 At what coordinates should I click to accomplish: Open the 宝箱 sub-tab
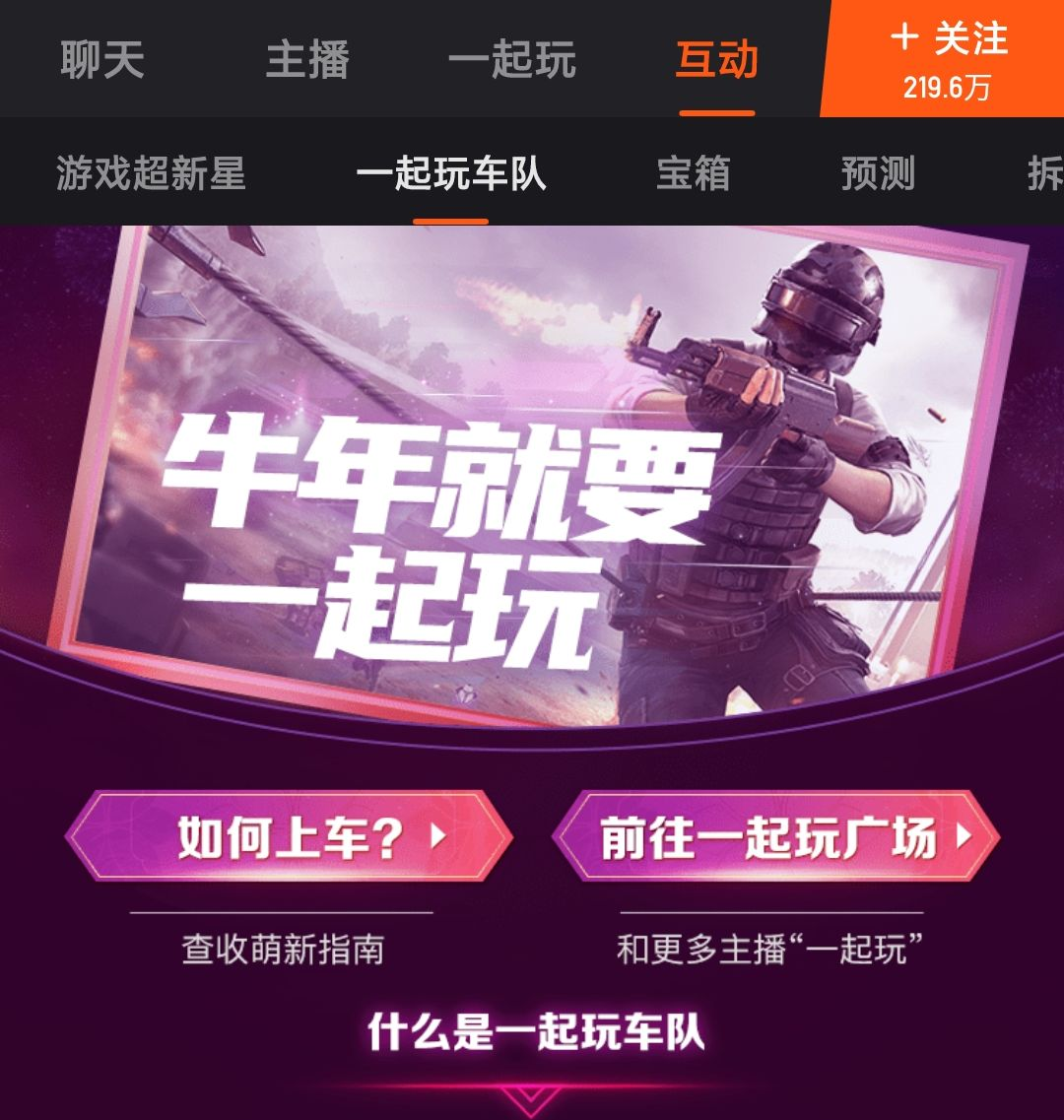click(693, 174)
